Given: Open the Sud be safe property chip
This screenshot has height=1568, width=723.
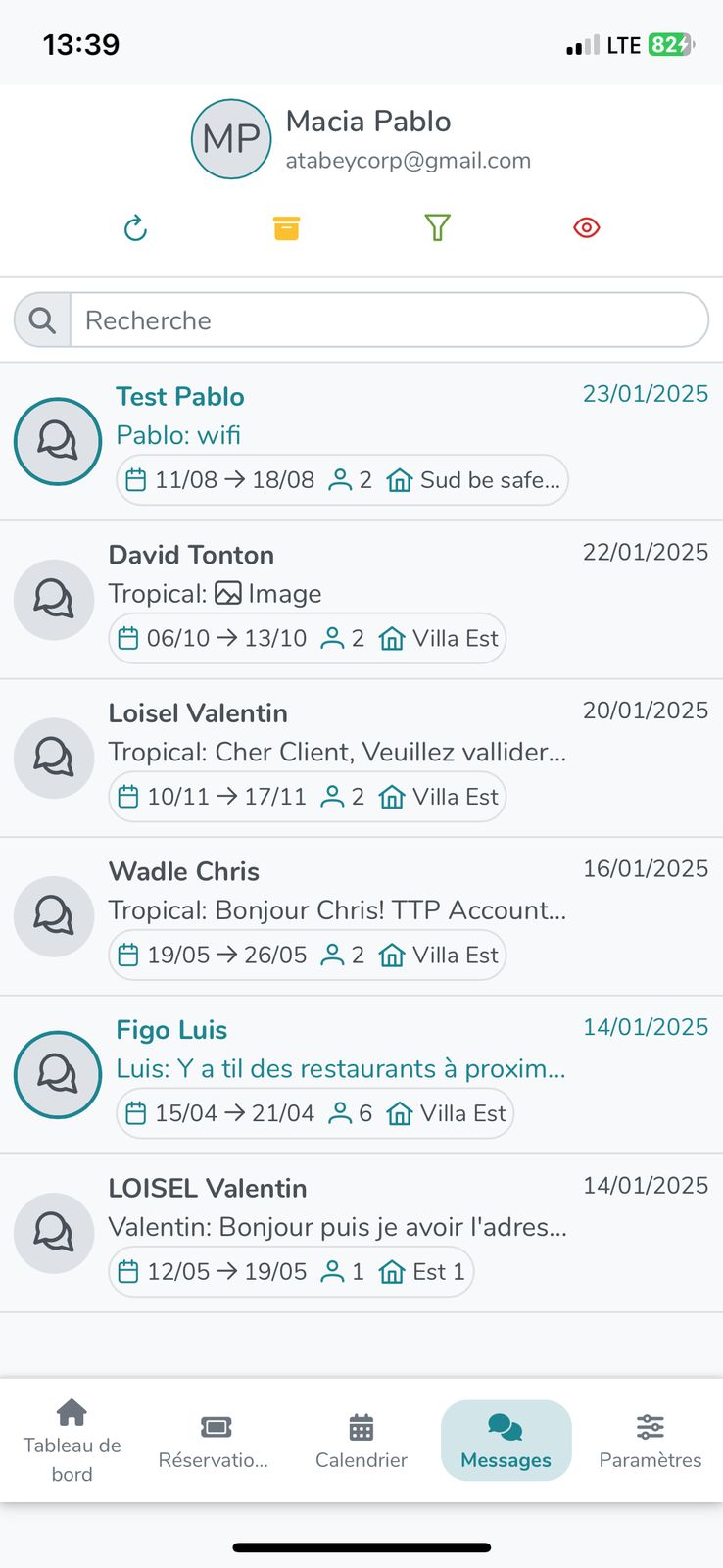Looking at the screenshot, I should point(473,480).
